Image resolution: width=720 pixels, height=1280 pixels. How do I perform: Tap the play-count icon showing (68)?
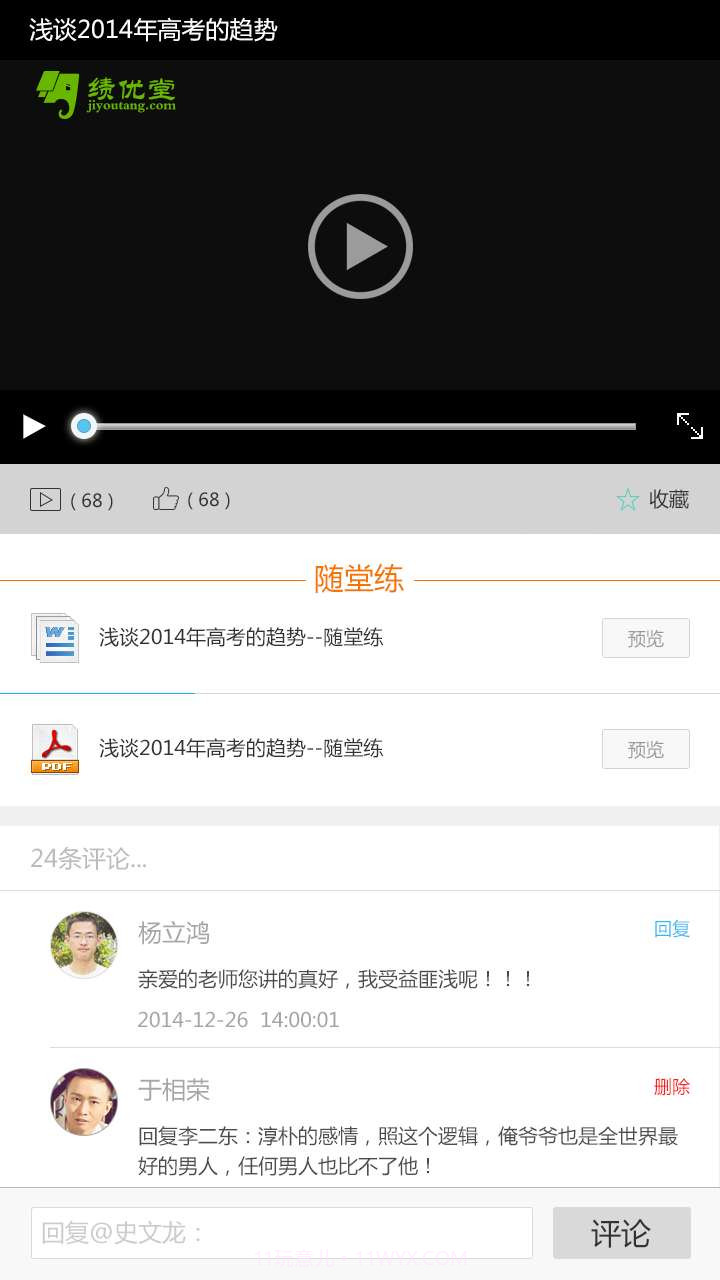point(44,498)
